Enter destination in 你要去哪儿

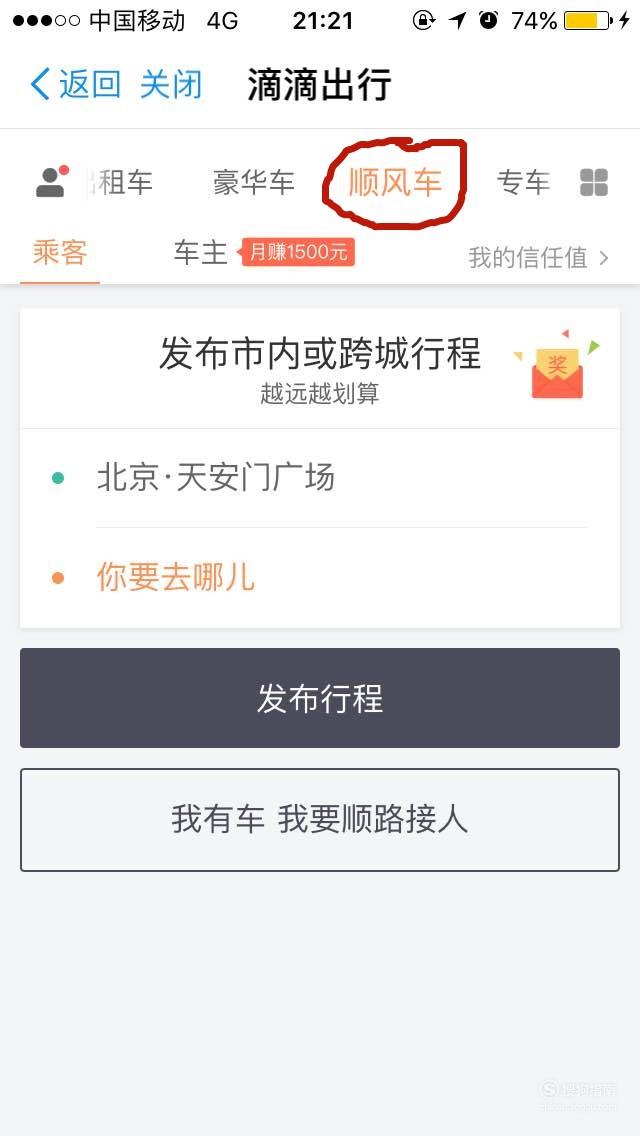click(x=320, y=578)
